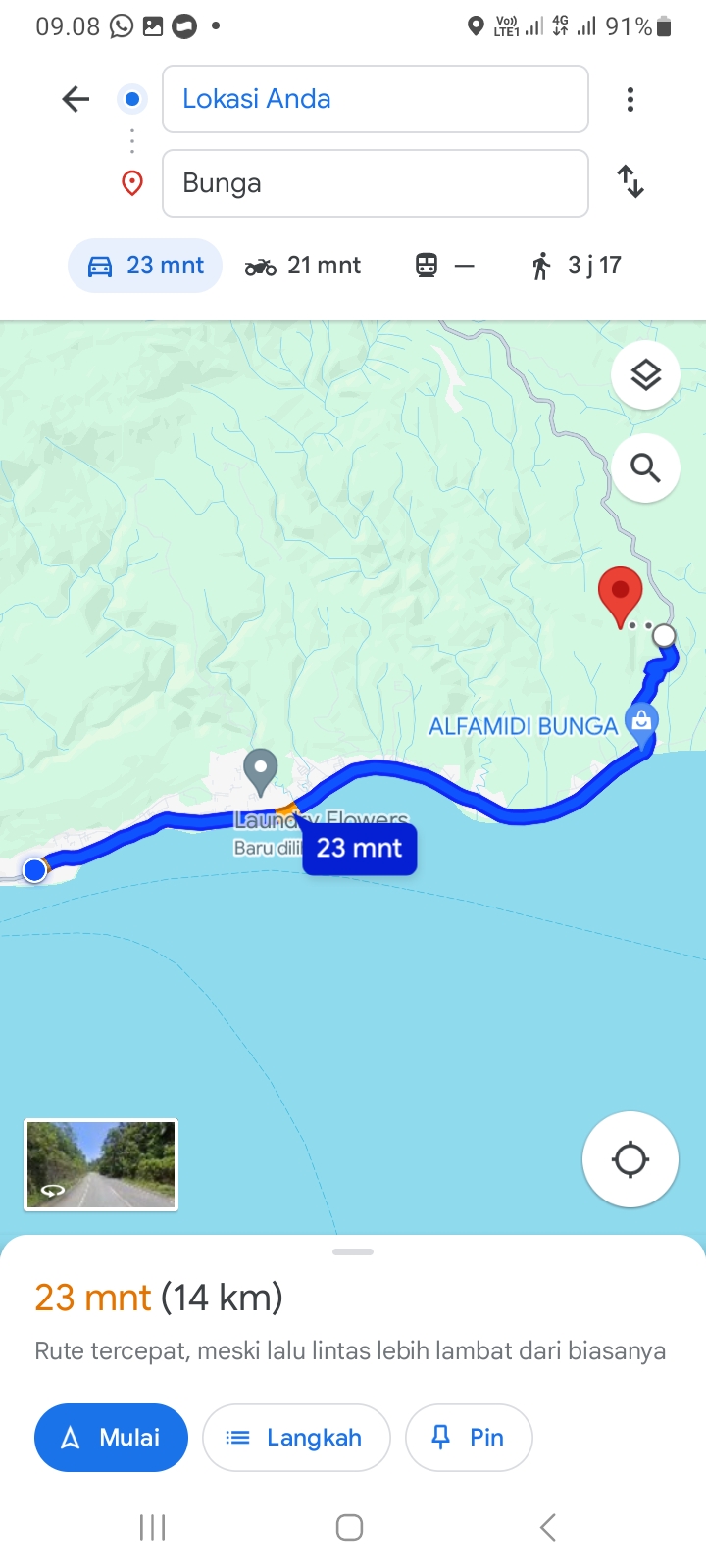Go back using the top-left arrow

[x=76, y=99]
